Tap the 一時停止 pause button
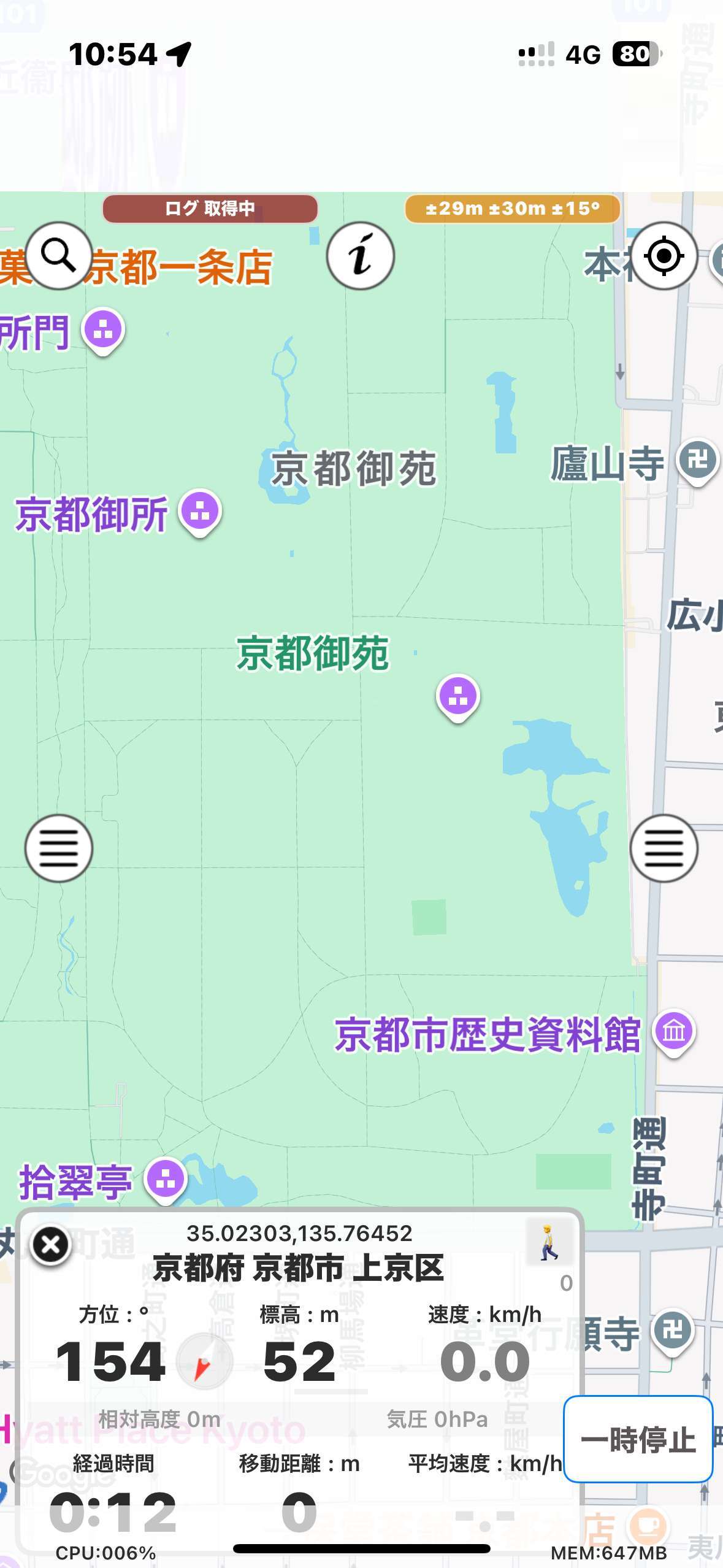The width and height of the screenshot is (723, 1568). click(x=638, y=1439)
